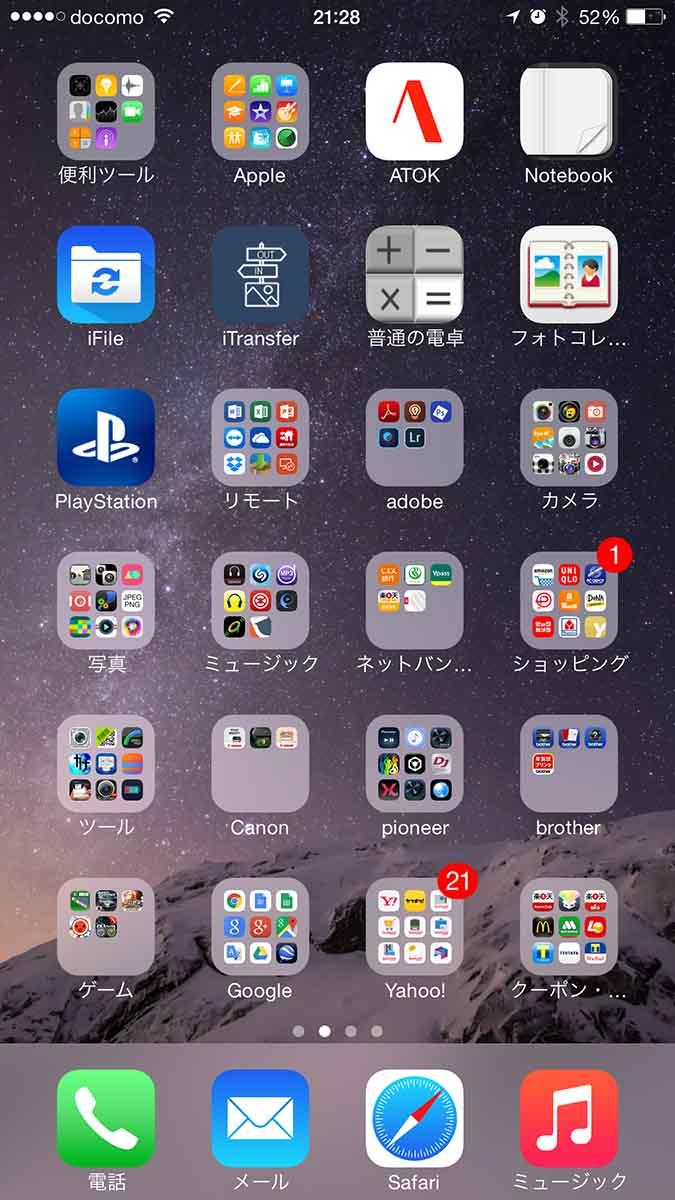The height and width of the screenshot is (1200, 675).
Task: Launch the iFile app
Action: [x=106, y=275]
